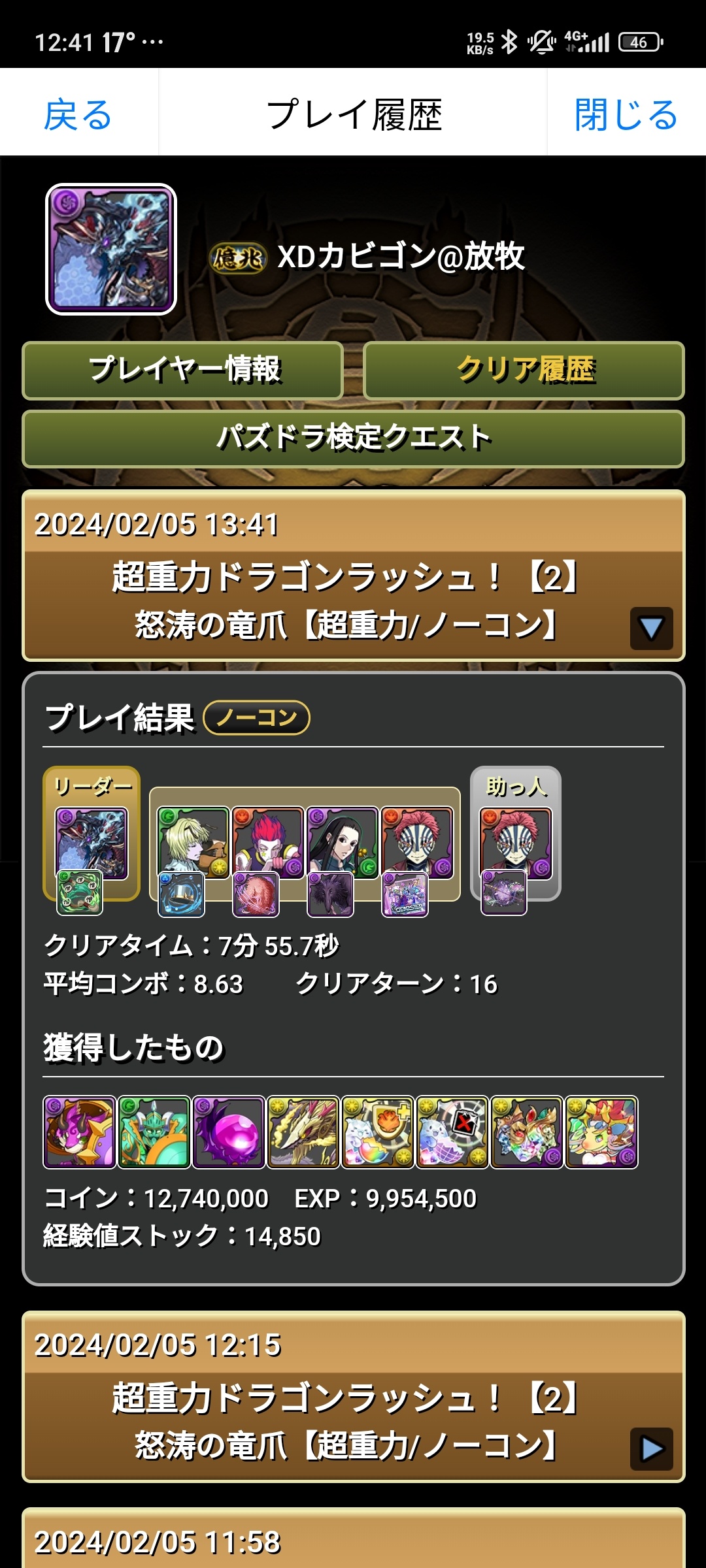Close the play history with 閉じる
Viewport: 706px width, 1568px height.
coord(626,114)
